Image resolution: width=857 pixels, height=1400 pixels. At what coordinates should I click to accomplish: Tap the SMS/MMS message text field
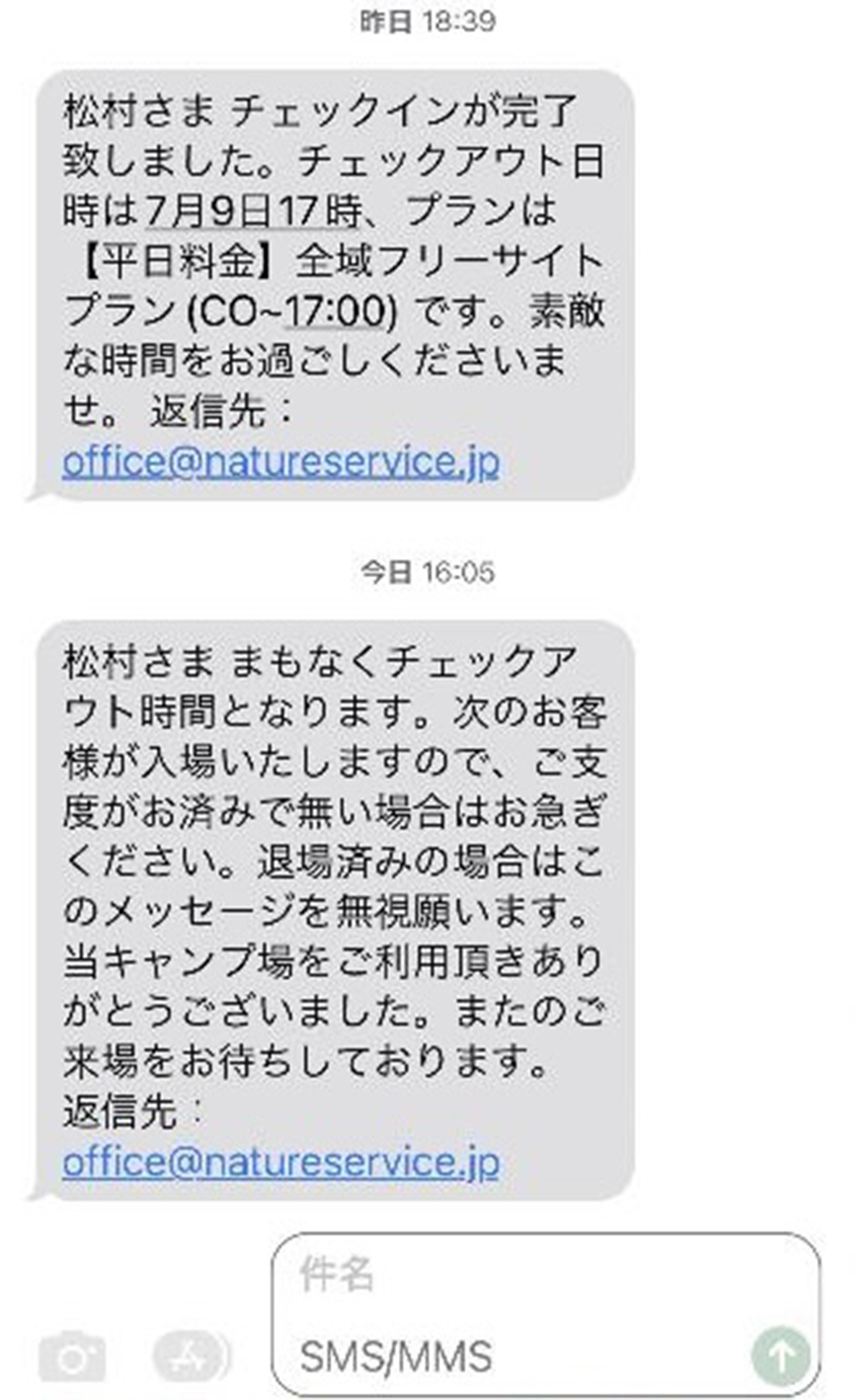(x=514, y=1356)
